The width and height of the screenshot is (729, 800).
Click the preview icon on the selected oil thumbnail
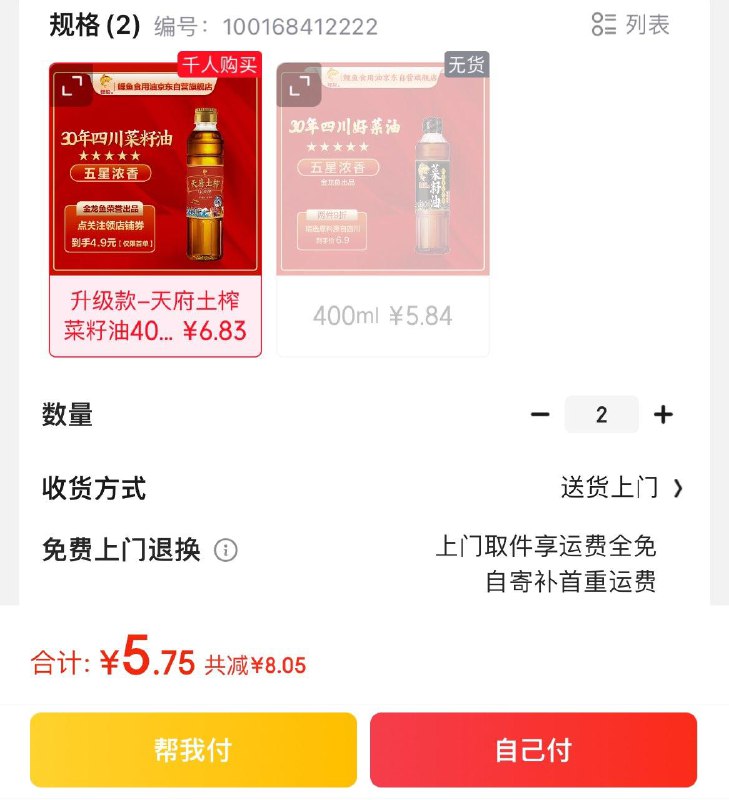[72, 86]
